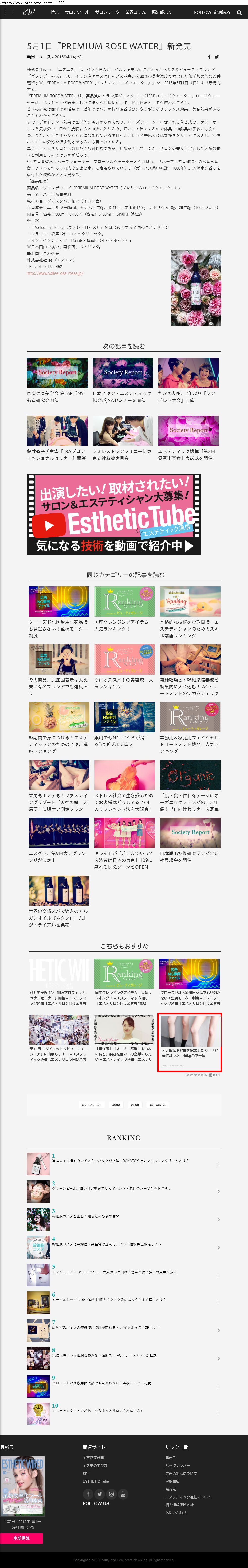Open the hamburger menu

[9, 12]
